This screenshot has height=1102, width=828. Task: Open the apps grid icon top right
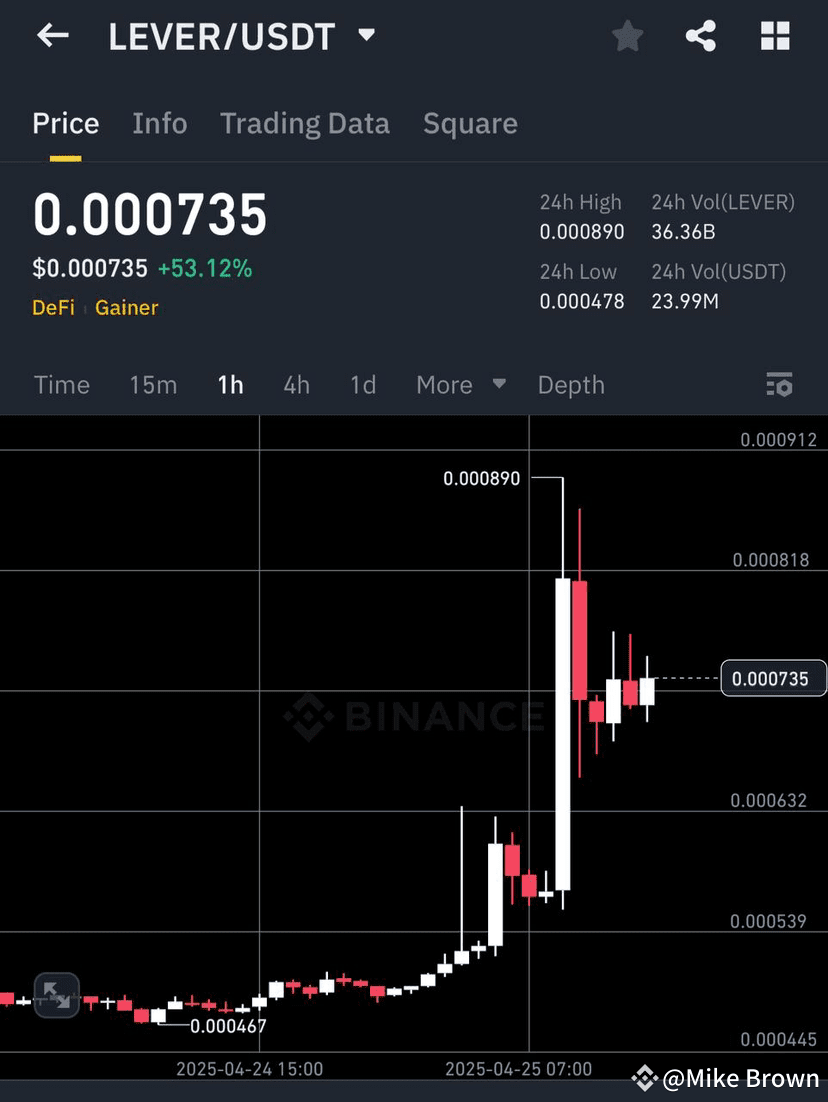pyautogui.click(x=775, y=36)
